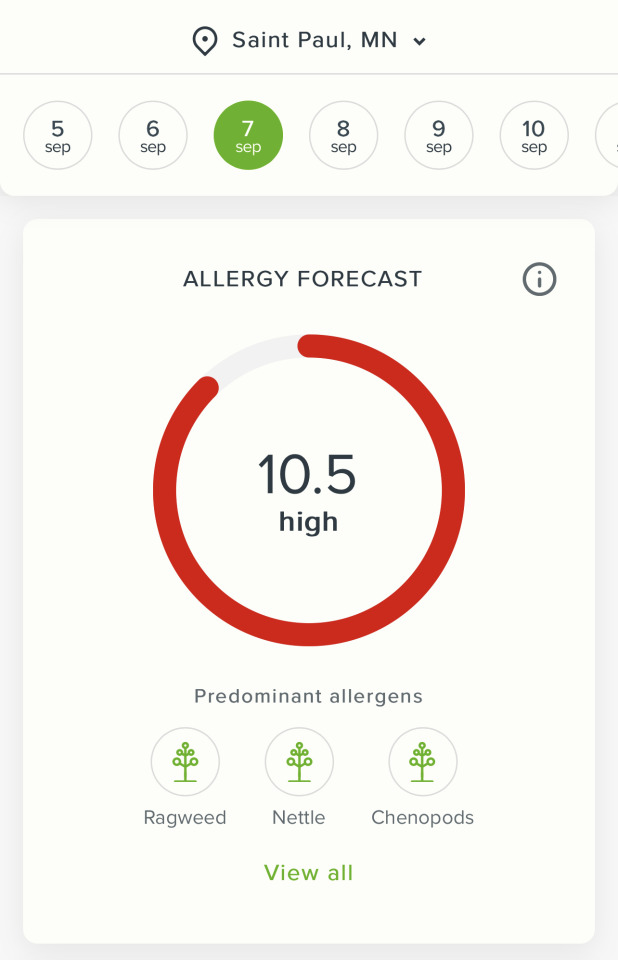Select the 5 Sep date
Image resolution: width=618 pixels, height=960 pixels.
point(58,136)
